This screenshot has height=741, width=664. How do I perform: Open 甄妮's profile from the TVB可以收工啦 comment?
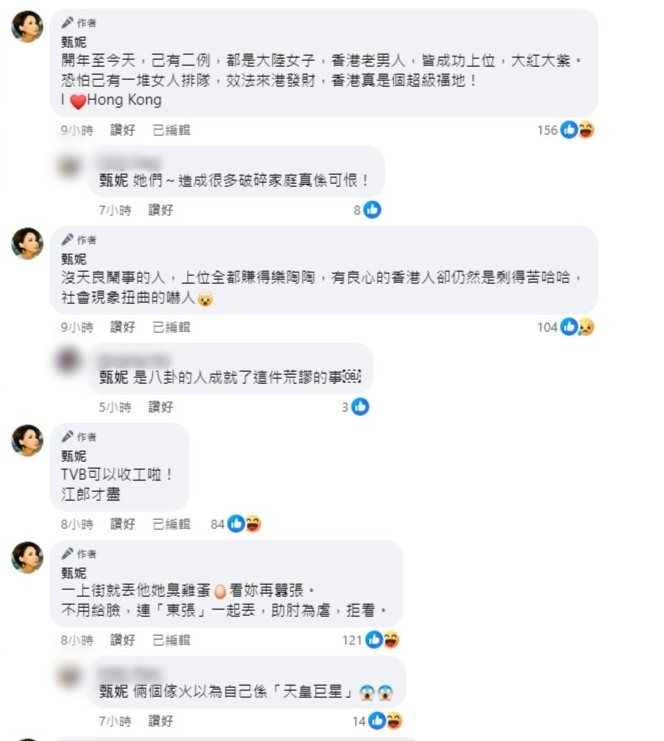pos(74,456)
